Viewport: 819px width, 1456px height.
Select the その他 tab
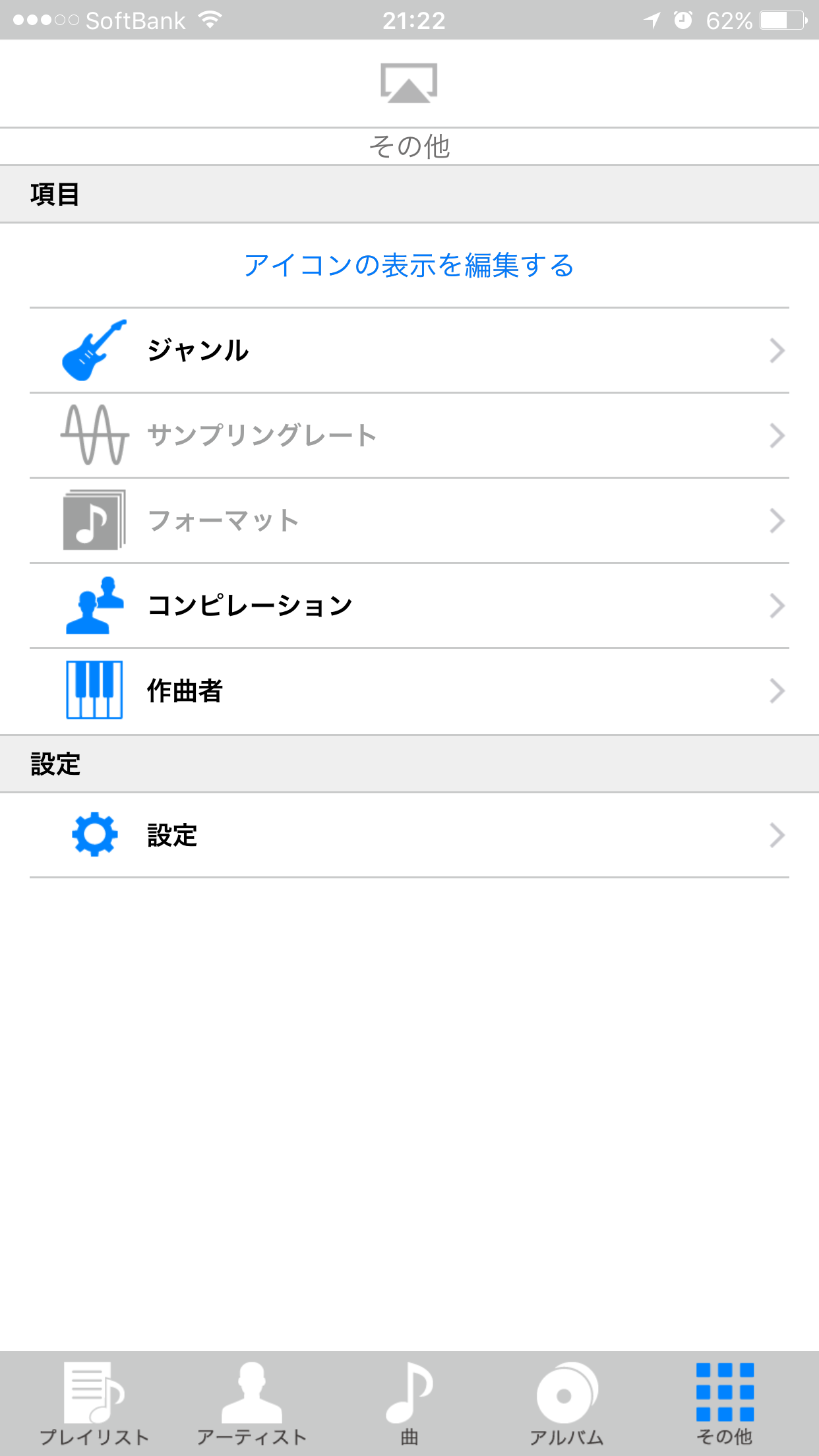725,1403
